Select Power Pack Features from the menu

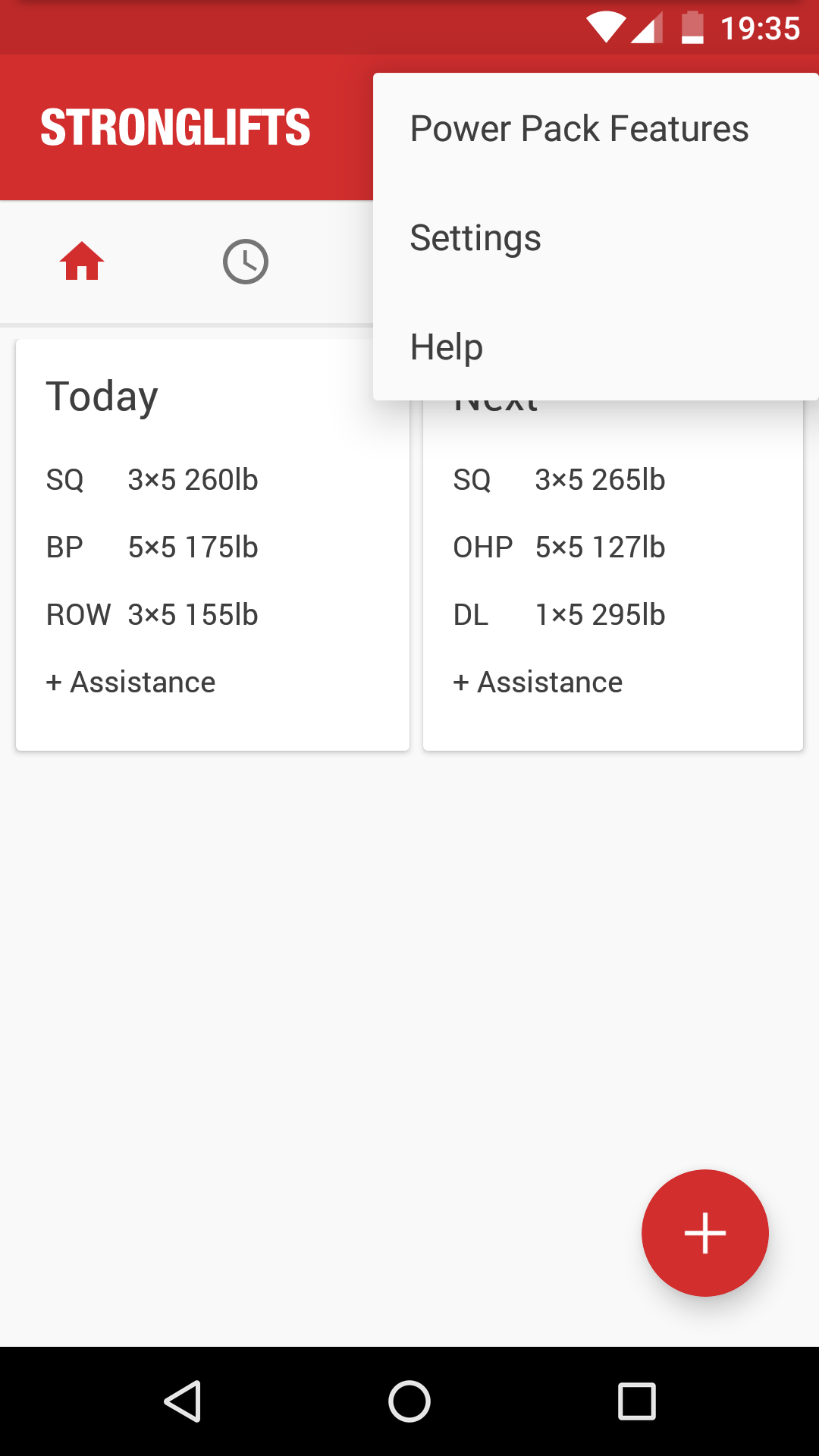[x=579, y=128]
